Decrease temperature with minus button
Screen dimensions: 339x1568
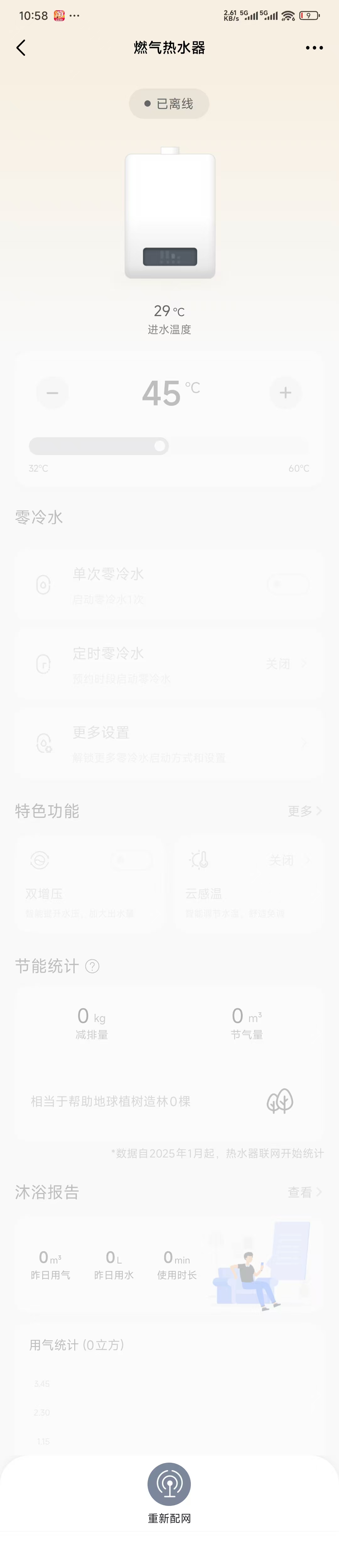(52, 393)
